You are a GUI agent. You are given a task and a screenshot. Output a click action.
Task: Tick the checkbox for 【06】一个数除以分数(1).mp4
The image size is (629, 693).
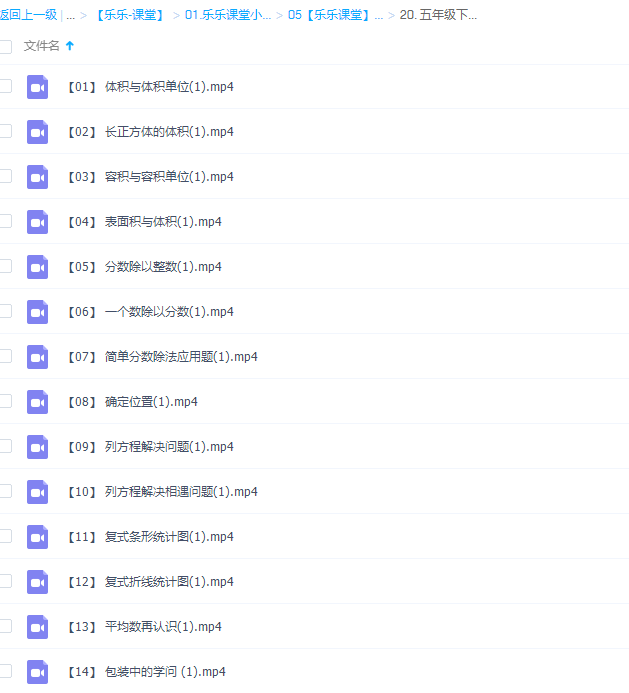pyautogui.click(x=5, y=311)
